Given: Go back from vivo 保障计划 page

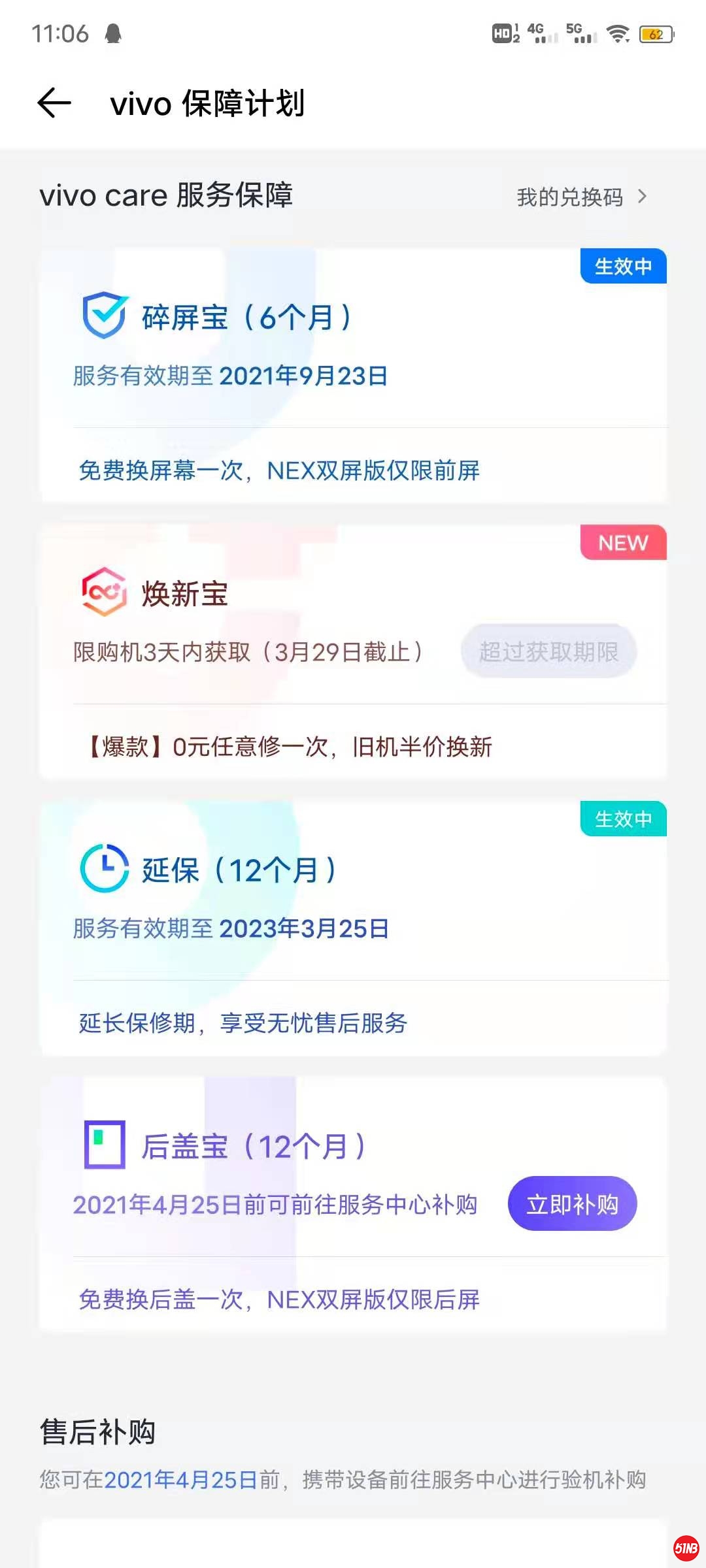Looking at the screenshot, I should 54,103.
